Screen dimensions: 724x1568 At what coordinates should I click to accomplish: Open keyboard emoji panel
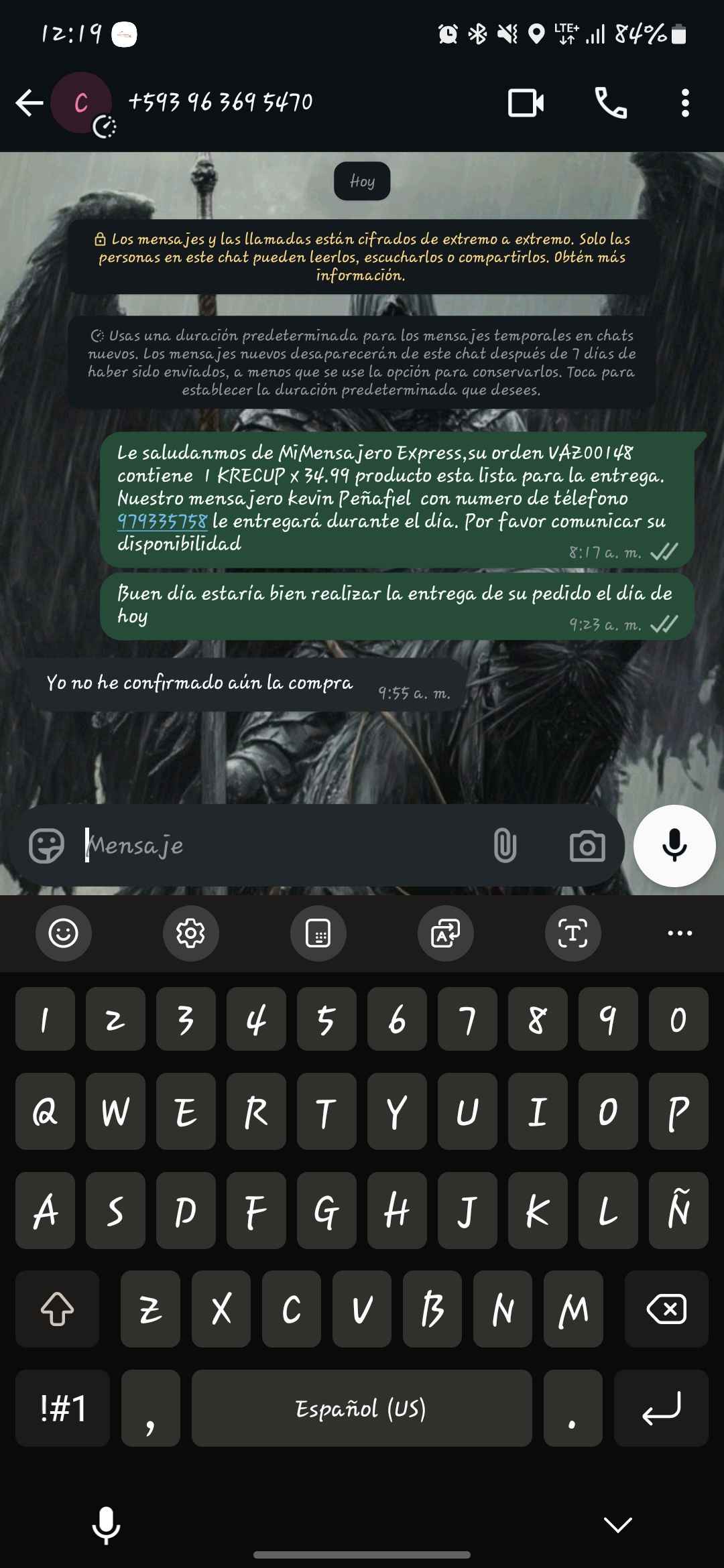pos(64,933)
